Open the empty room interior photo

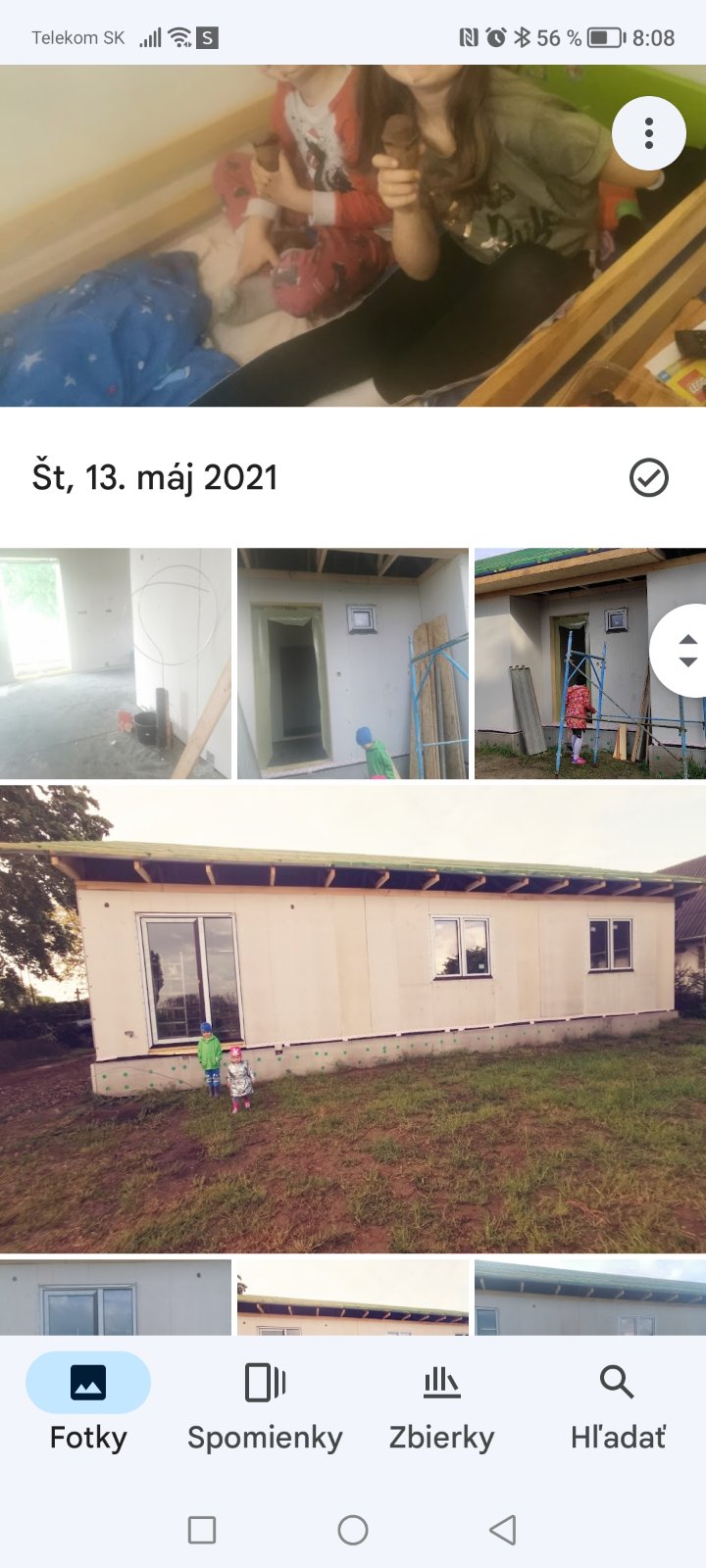(115, 663)
